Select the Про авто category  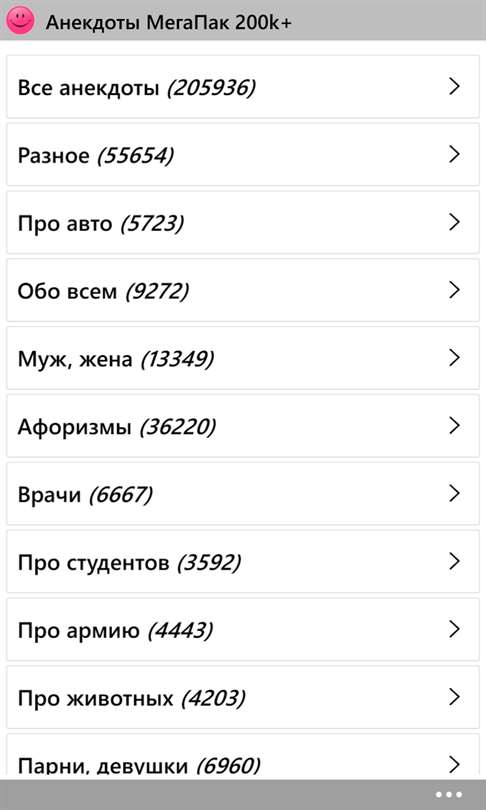coord(243,223)
